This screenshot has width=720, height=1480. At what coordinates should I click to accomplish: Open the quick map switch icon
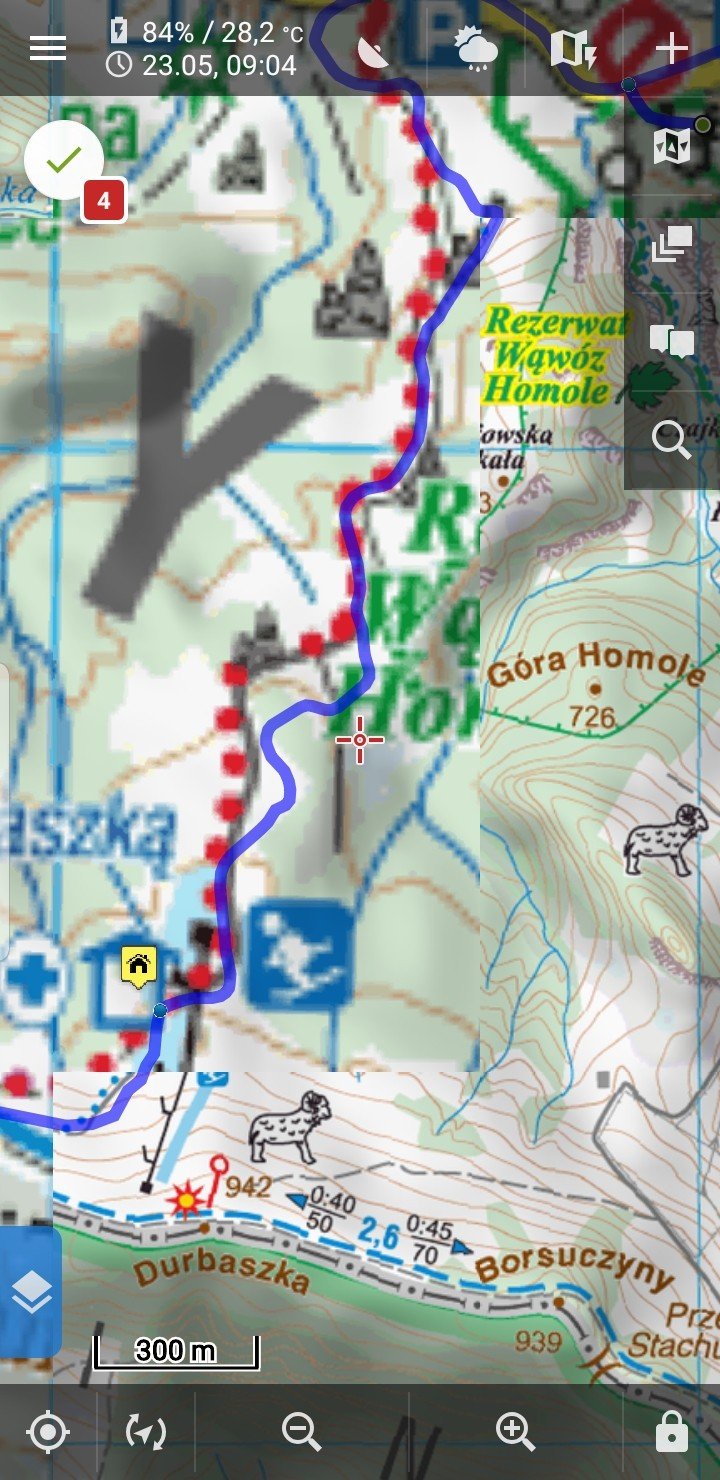pos(573,48)
